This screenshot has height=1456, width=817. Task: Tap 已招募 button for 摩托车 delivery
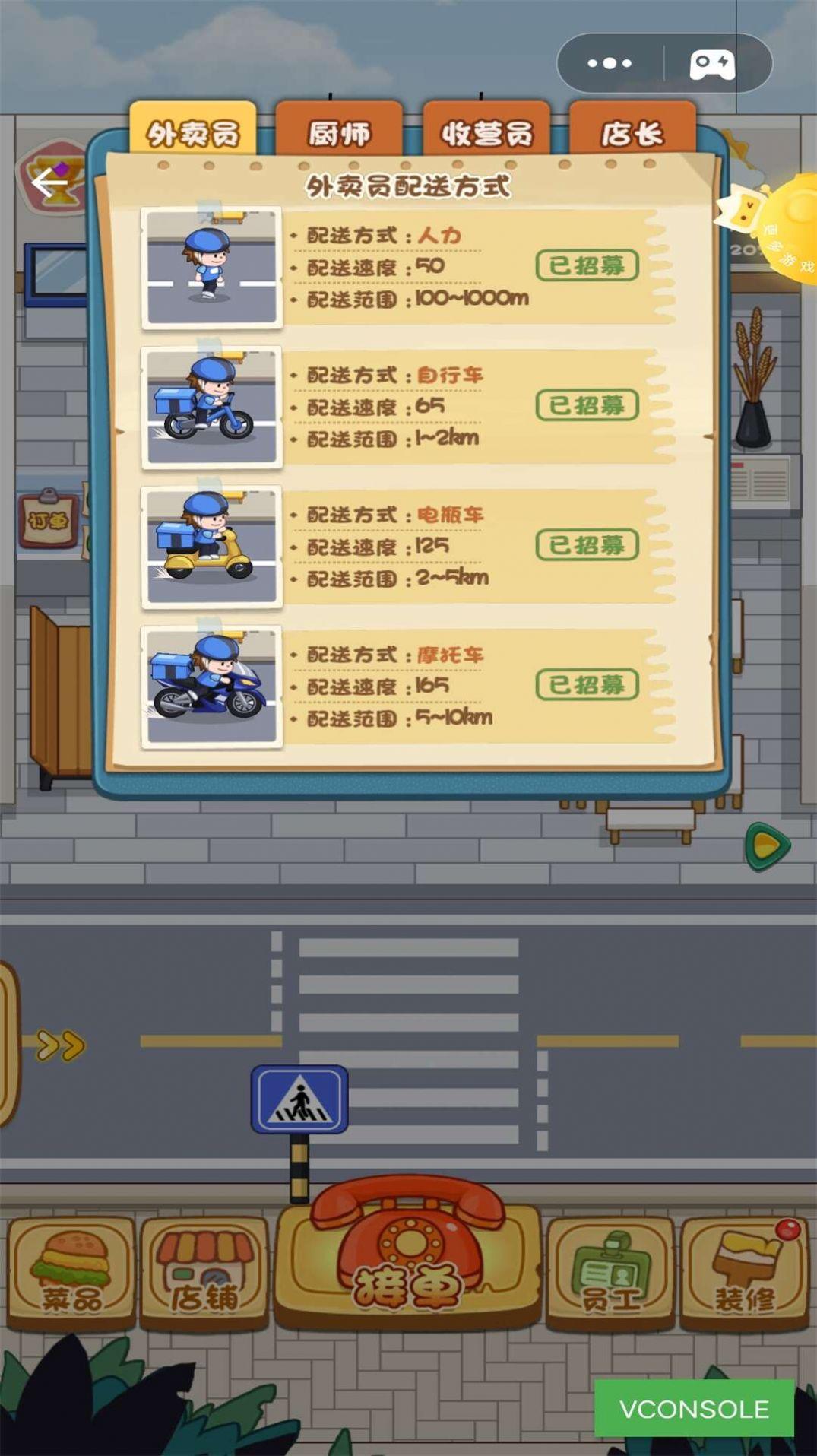coord(587,685)
